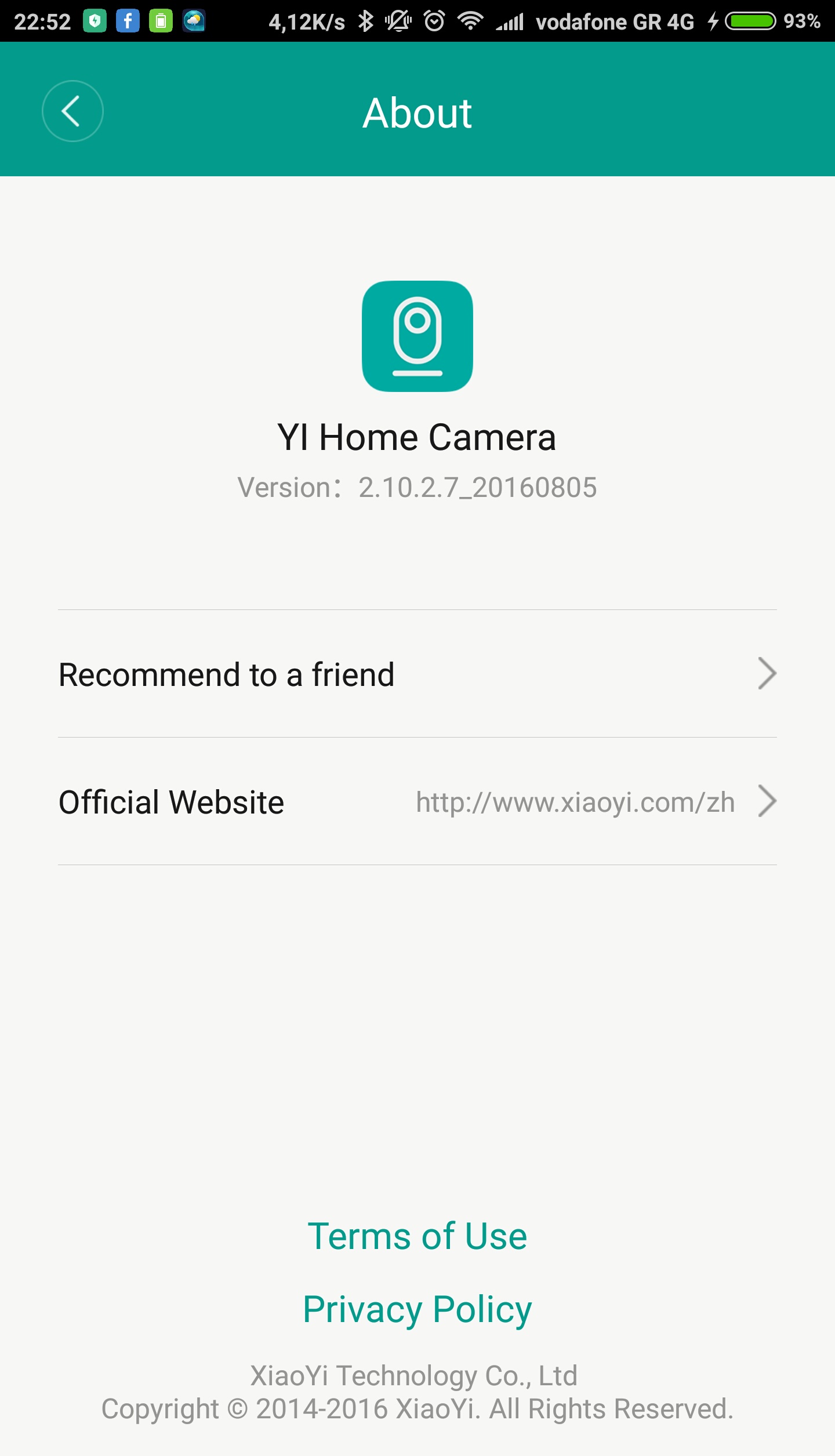The width and height of the screenshot is (835, 1456).
Task: Open the Official Website row
Action: pyautogui.click(x=417, y=801)
